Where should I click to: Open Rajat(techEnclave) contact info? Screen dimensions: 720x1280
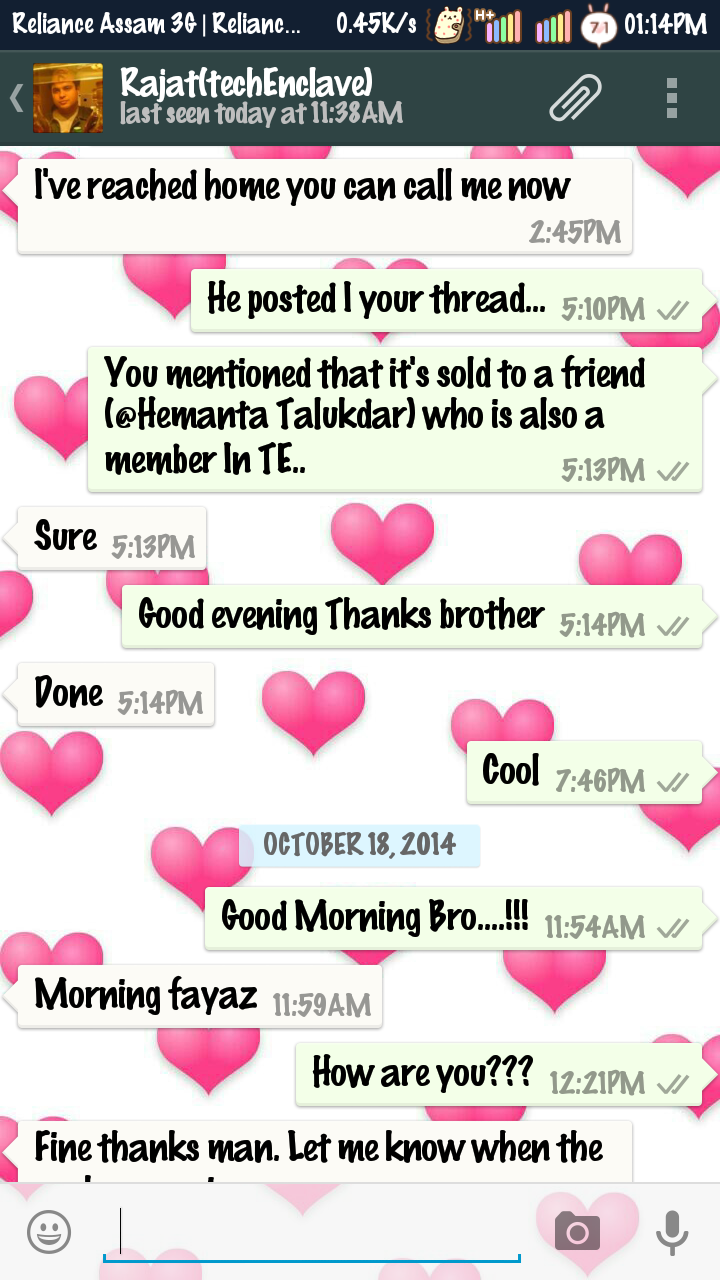(x=261, y=97)
